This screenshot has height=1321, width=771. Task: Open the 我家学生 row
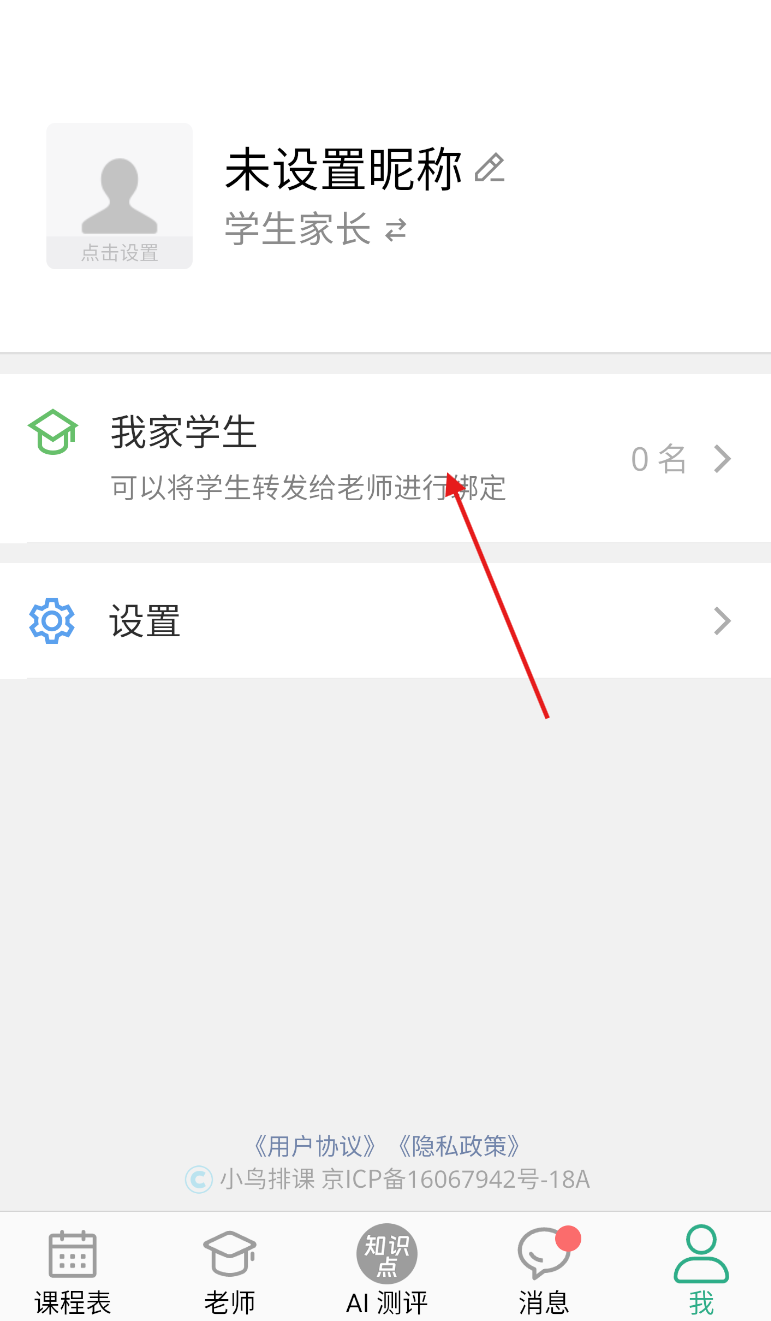click(x=385, y=458)
